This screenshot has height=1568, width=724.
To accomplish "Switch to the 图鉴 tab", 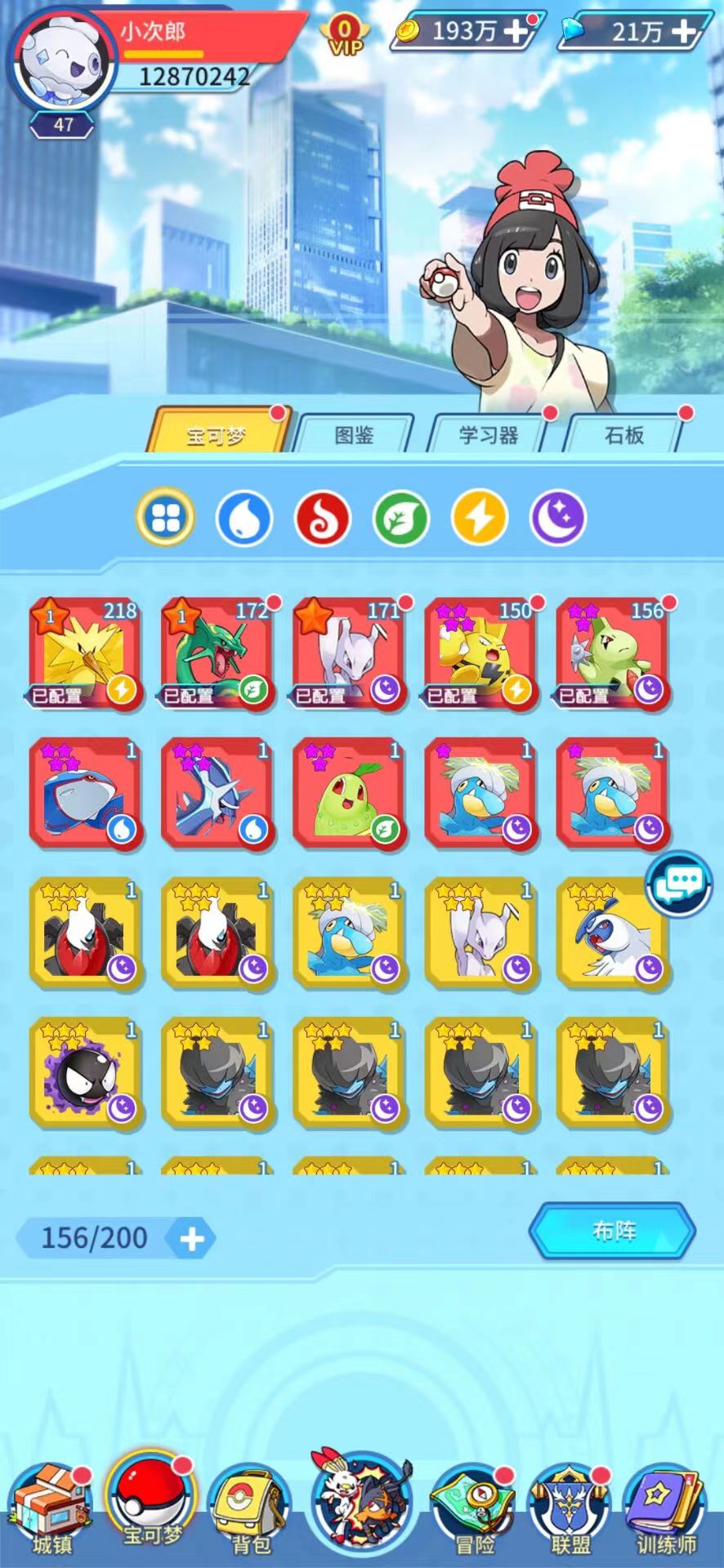I will (x=354, y=435).
